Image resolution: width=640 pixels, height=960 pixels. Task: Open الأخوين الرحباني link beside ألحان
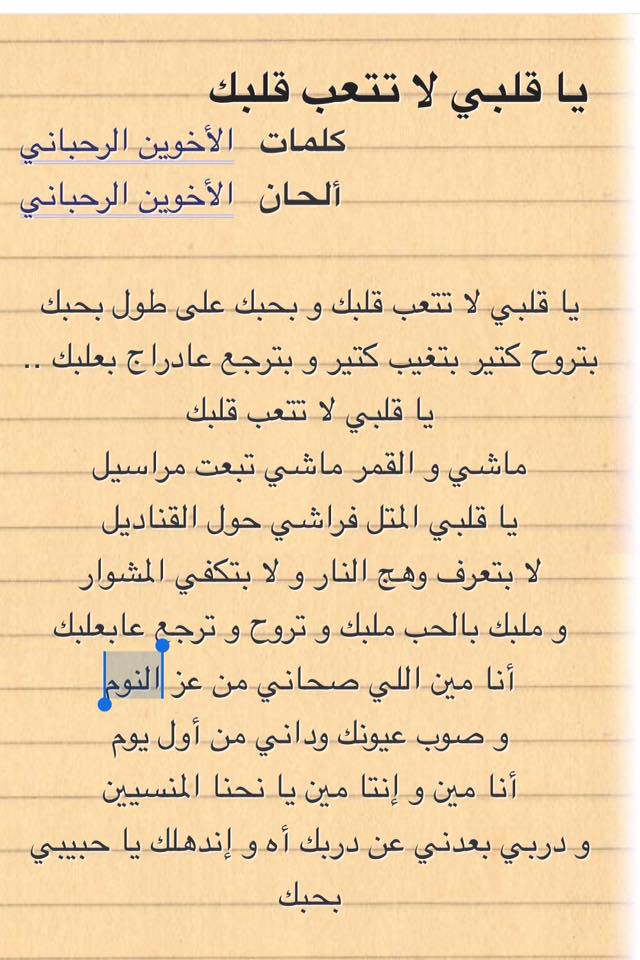tap(127, 198)
